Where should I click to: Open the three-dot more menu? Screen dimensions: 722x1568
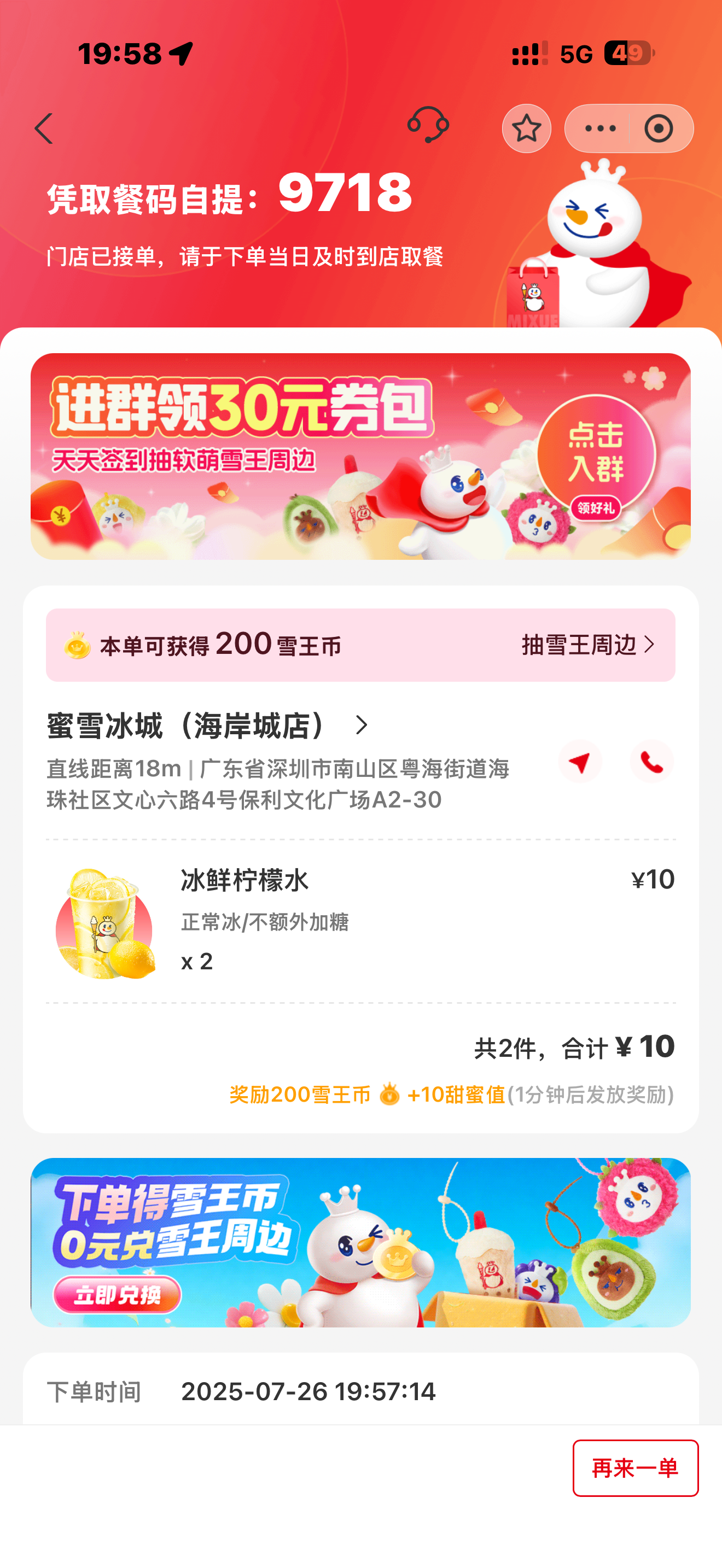[x=599, y=128]
